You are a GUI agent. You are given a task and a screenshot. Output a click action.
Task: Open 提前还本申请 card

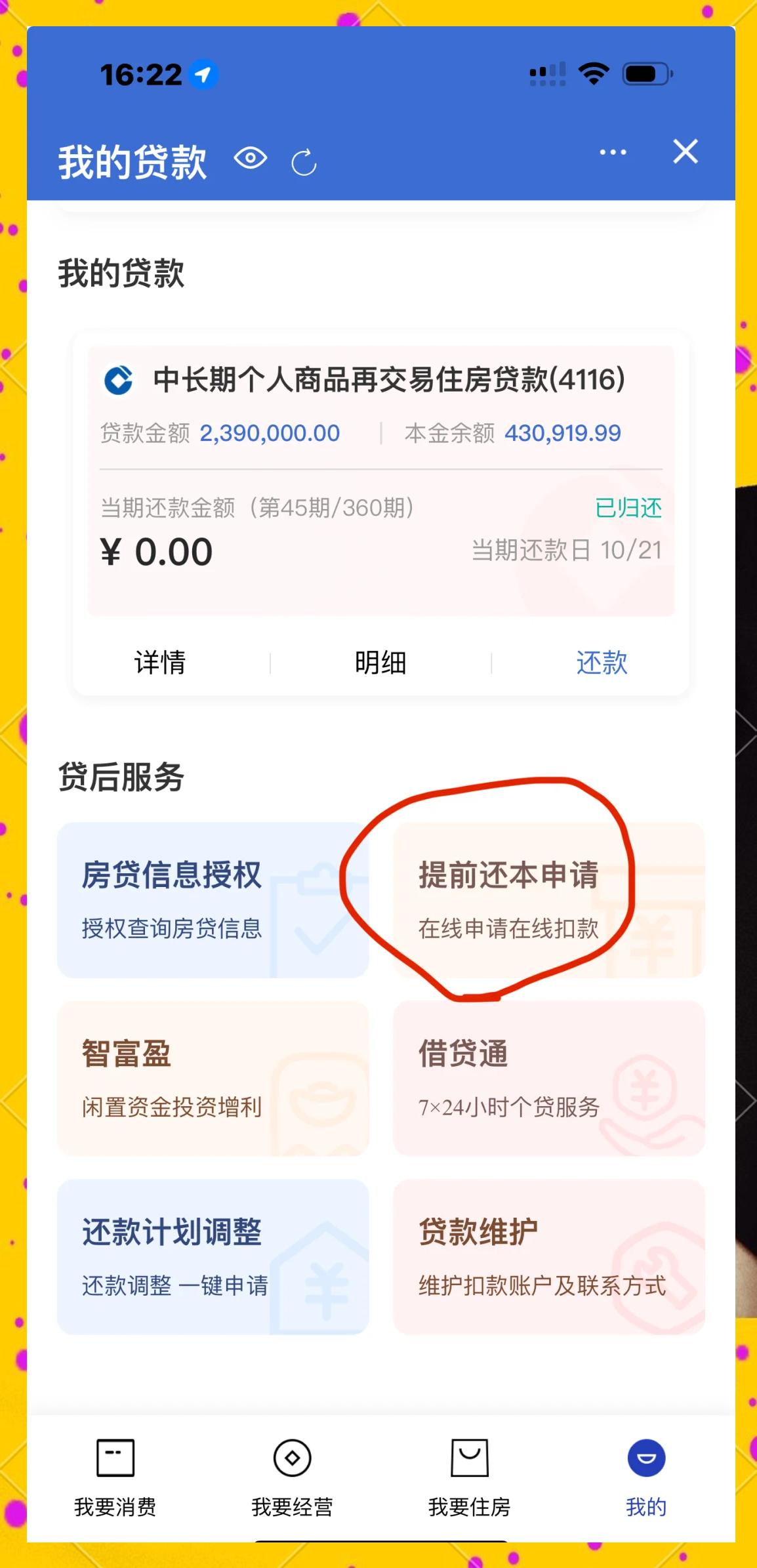[548, 899]
